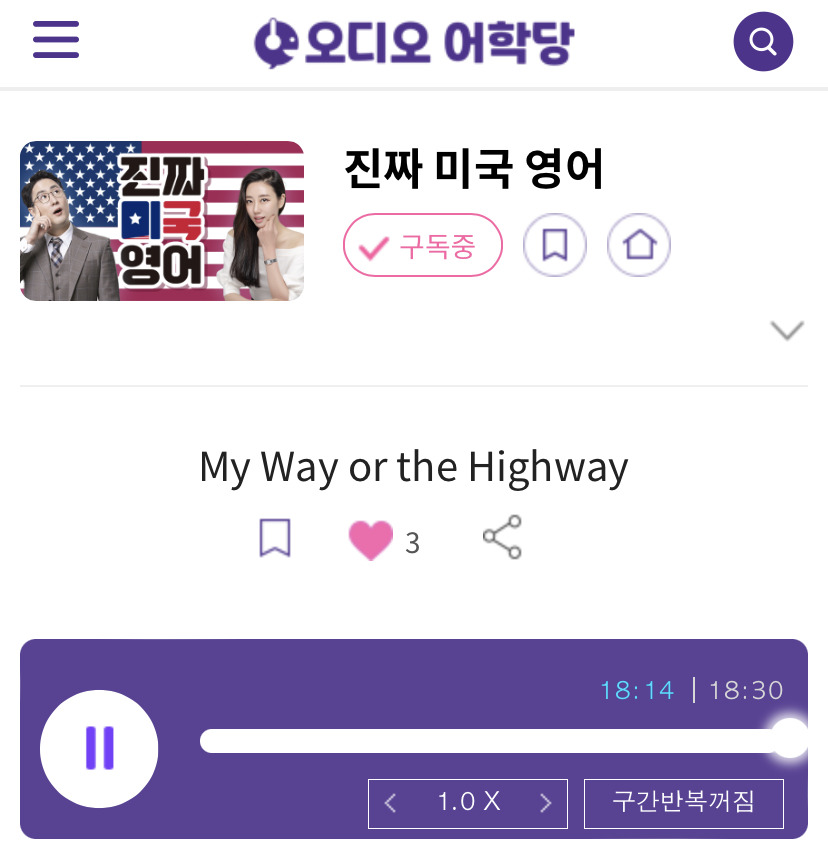Click the 1.0 X speed control
This screenshot has width=828, height=861.
468,803
